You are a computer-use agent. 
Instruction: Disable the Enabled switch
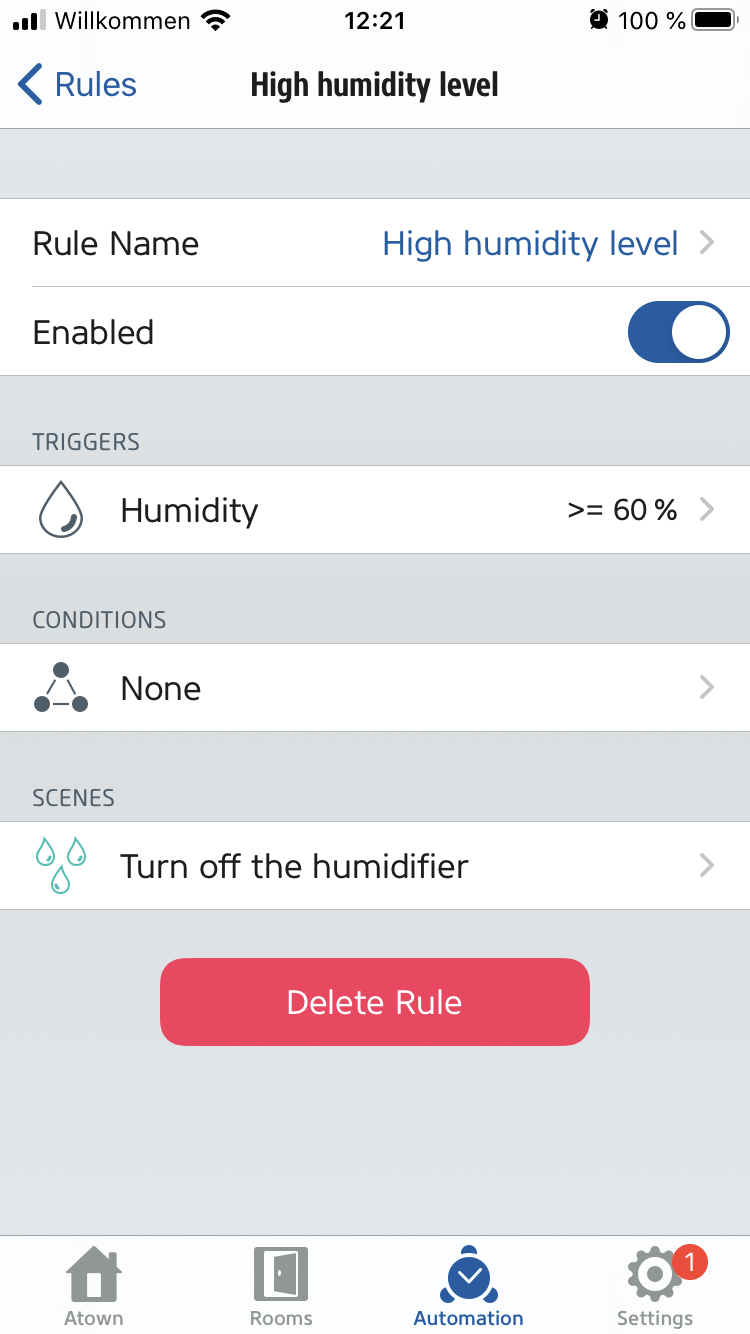tap(678, 332)
